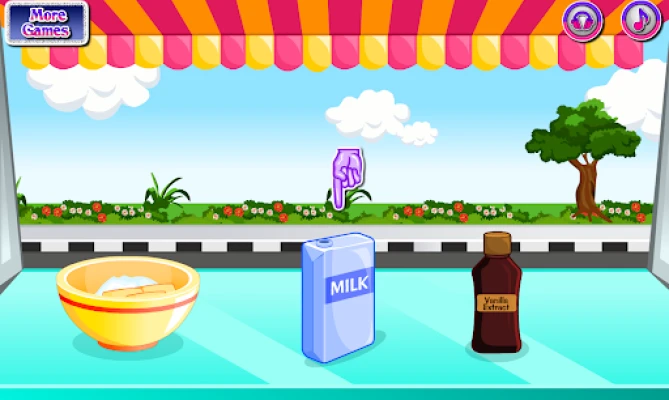The image size is (669, 400).
Task: Toggle the music note icon
Action: [639, 19]
